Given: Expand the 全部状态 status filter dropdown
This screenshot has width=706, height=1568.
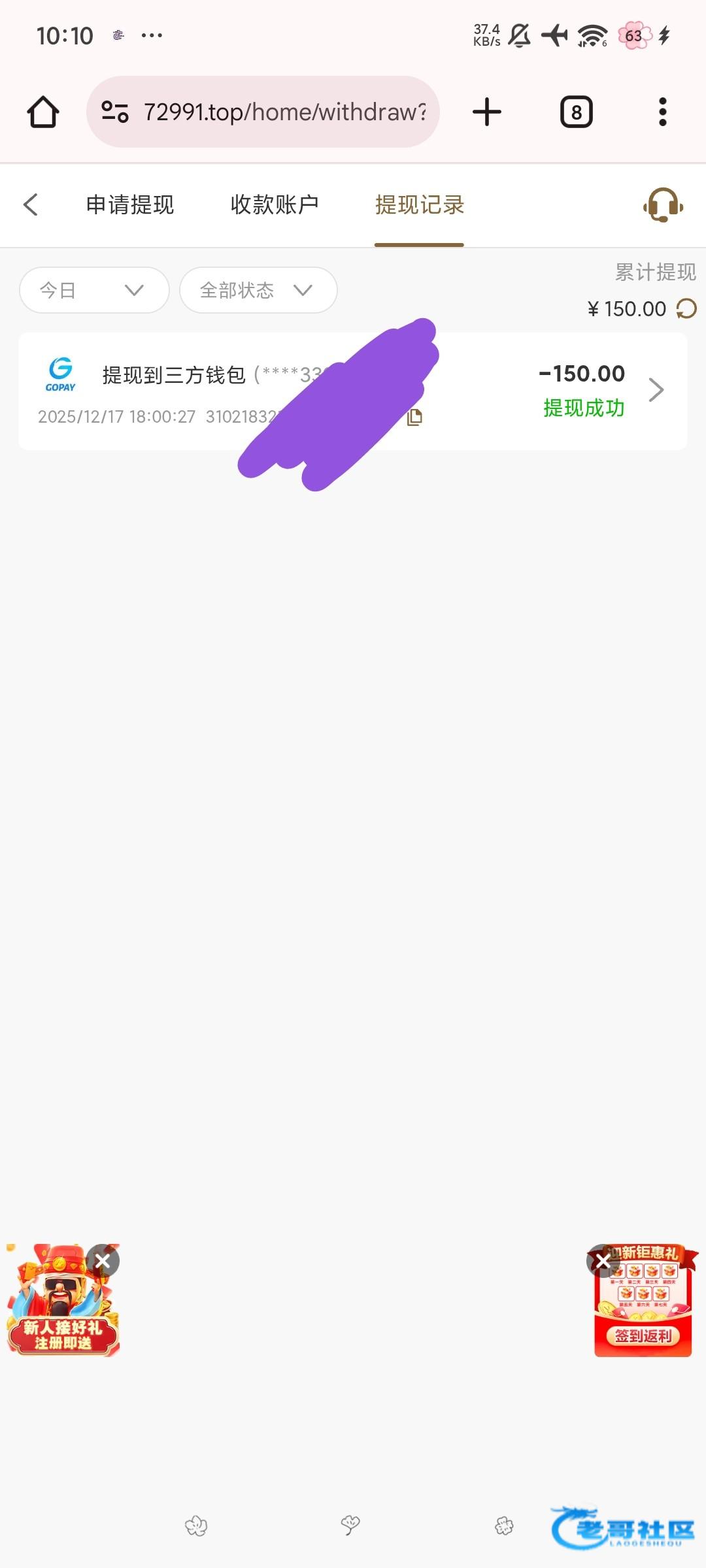Looking at the screenshot, I should coord(258,290).
